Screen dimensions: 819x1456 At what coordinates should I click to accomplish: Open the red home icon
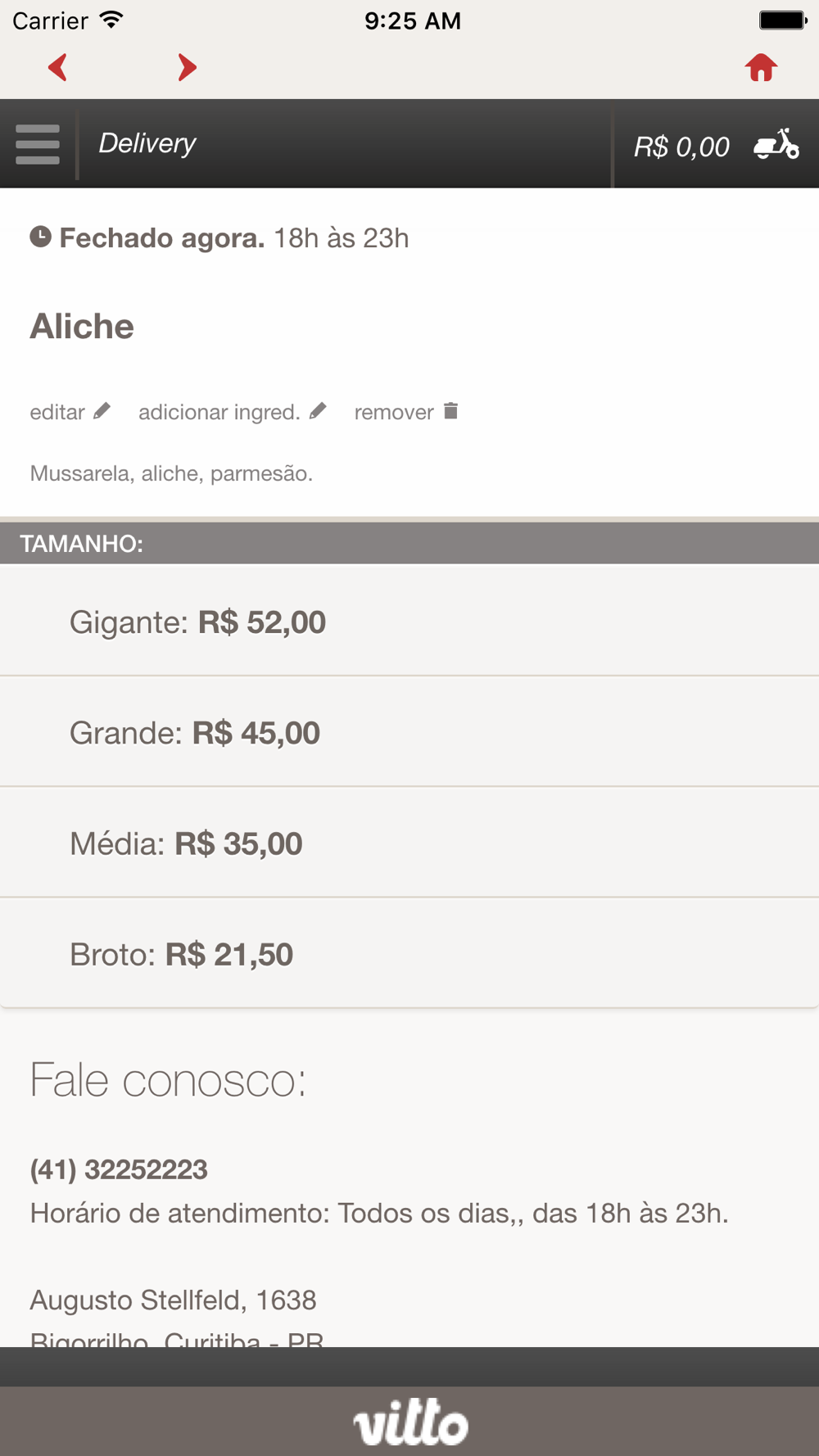click(x=761, y=67)
